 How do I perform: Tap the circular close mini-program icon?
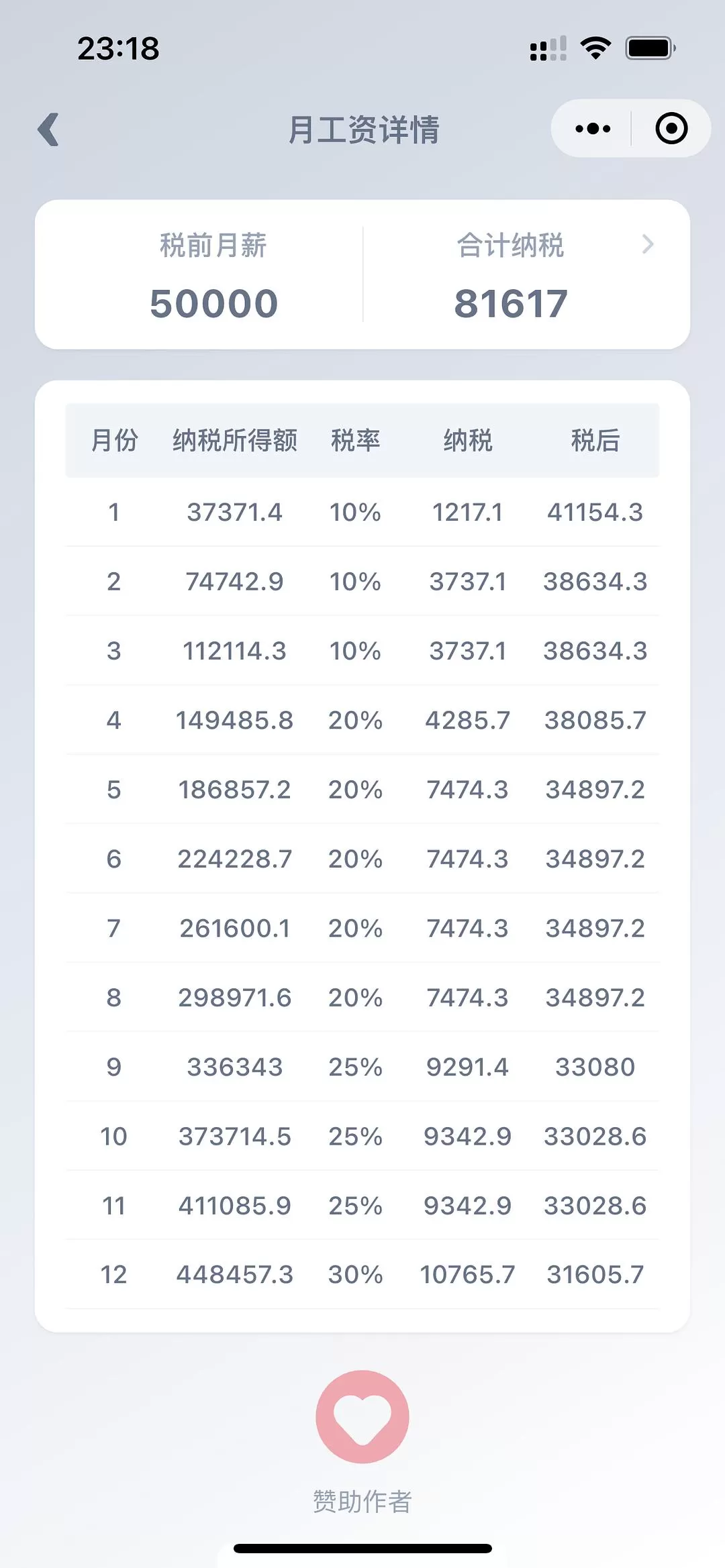pyautogui.click(x=670, y=127)
